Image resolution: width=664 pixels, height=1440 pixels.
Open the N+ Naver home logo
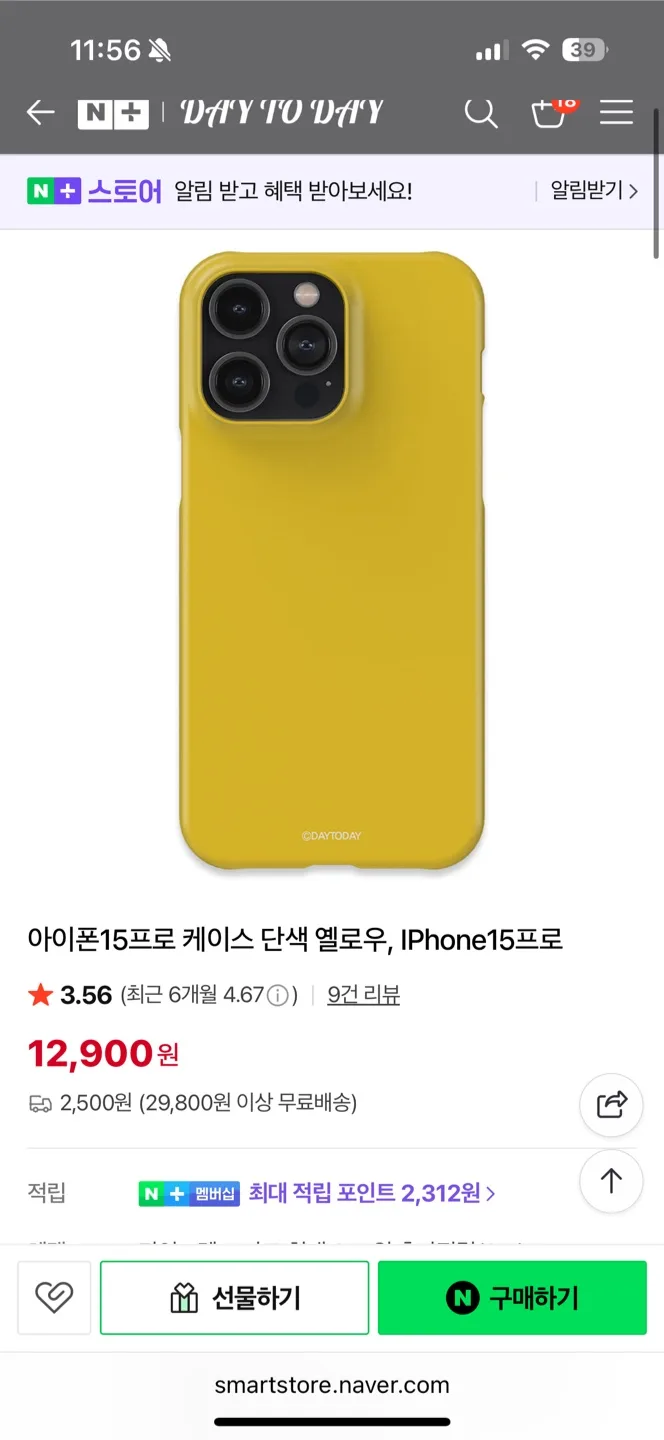112,113
